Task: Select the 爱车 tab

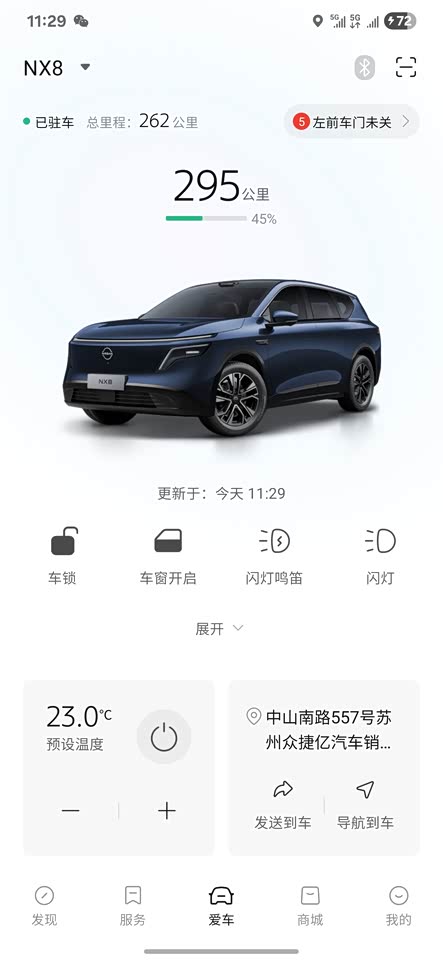Action: [221, 906]
